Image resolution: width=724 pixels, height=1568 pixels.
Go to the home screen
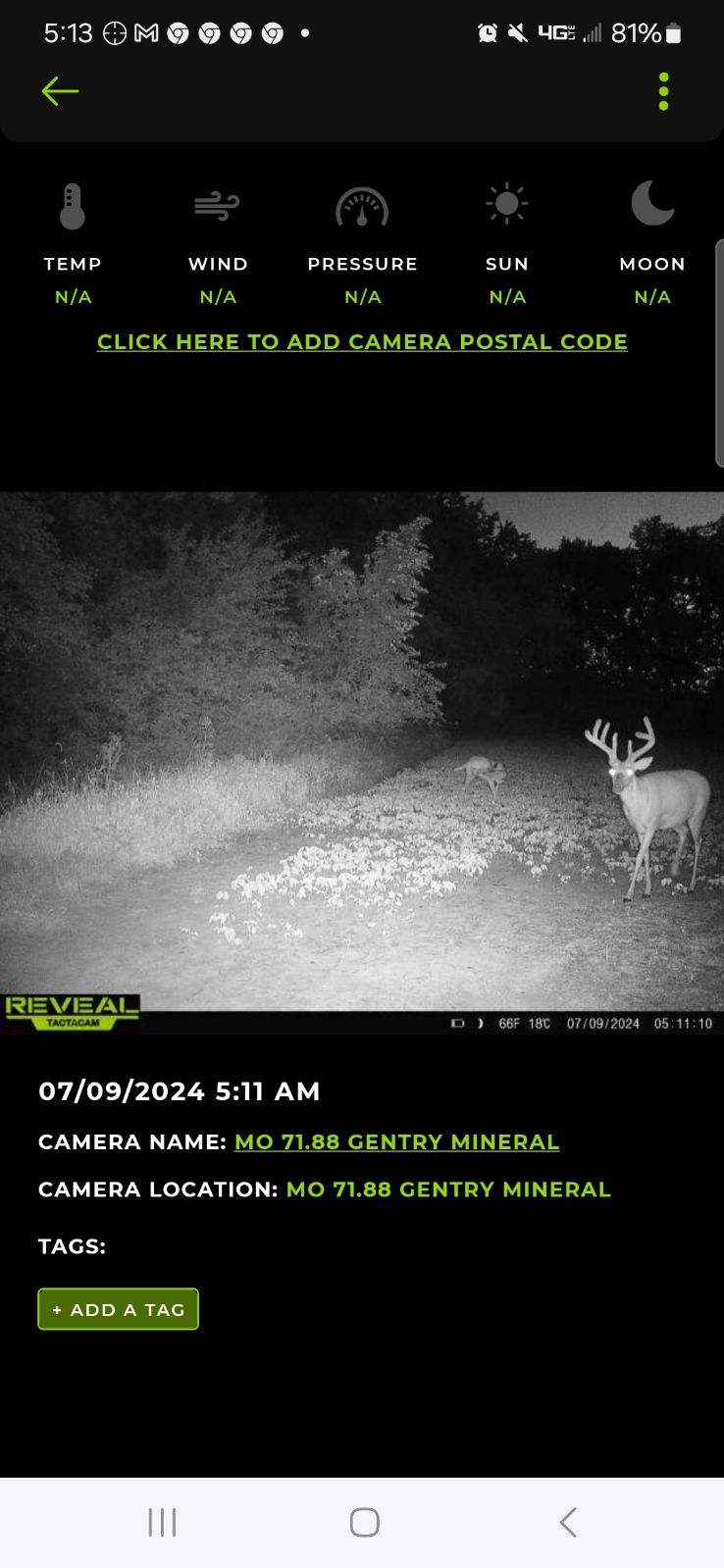click(364, 1522)
